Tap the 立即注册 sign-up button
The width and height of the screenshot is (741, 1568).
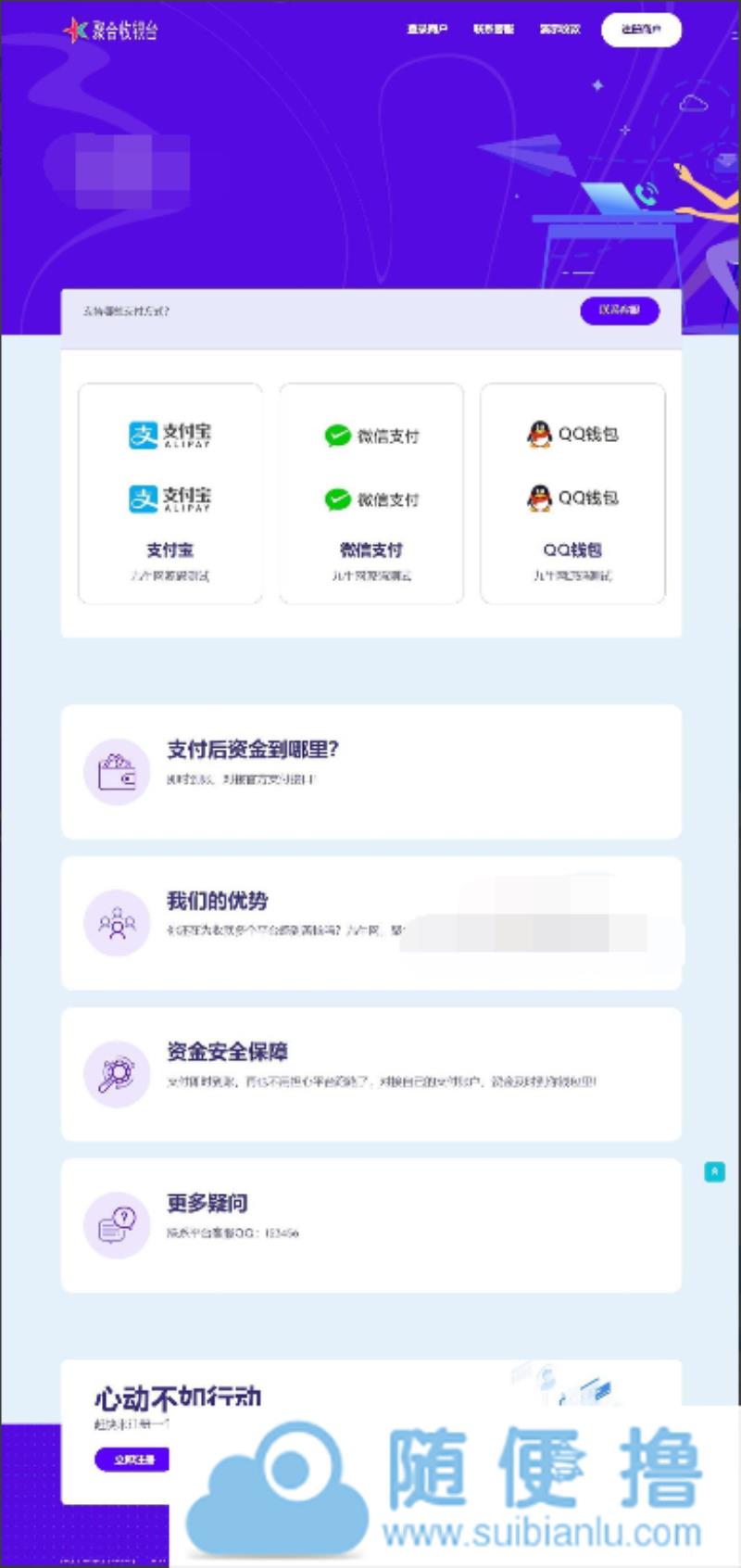(x=133, y=1460)
